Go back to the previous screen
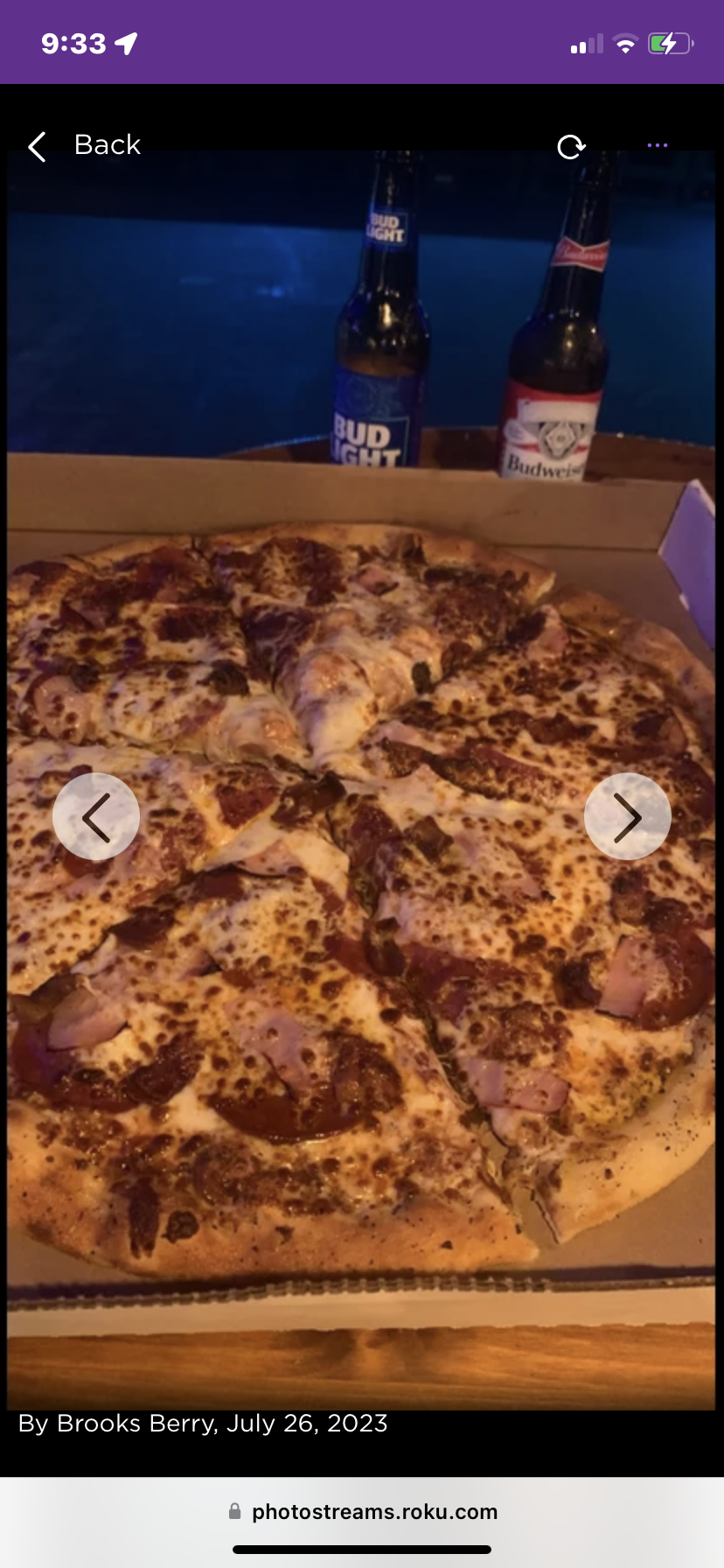This screenshot has width=724, height=1568. click(x=84, y=145)
